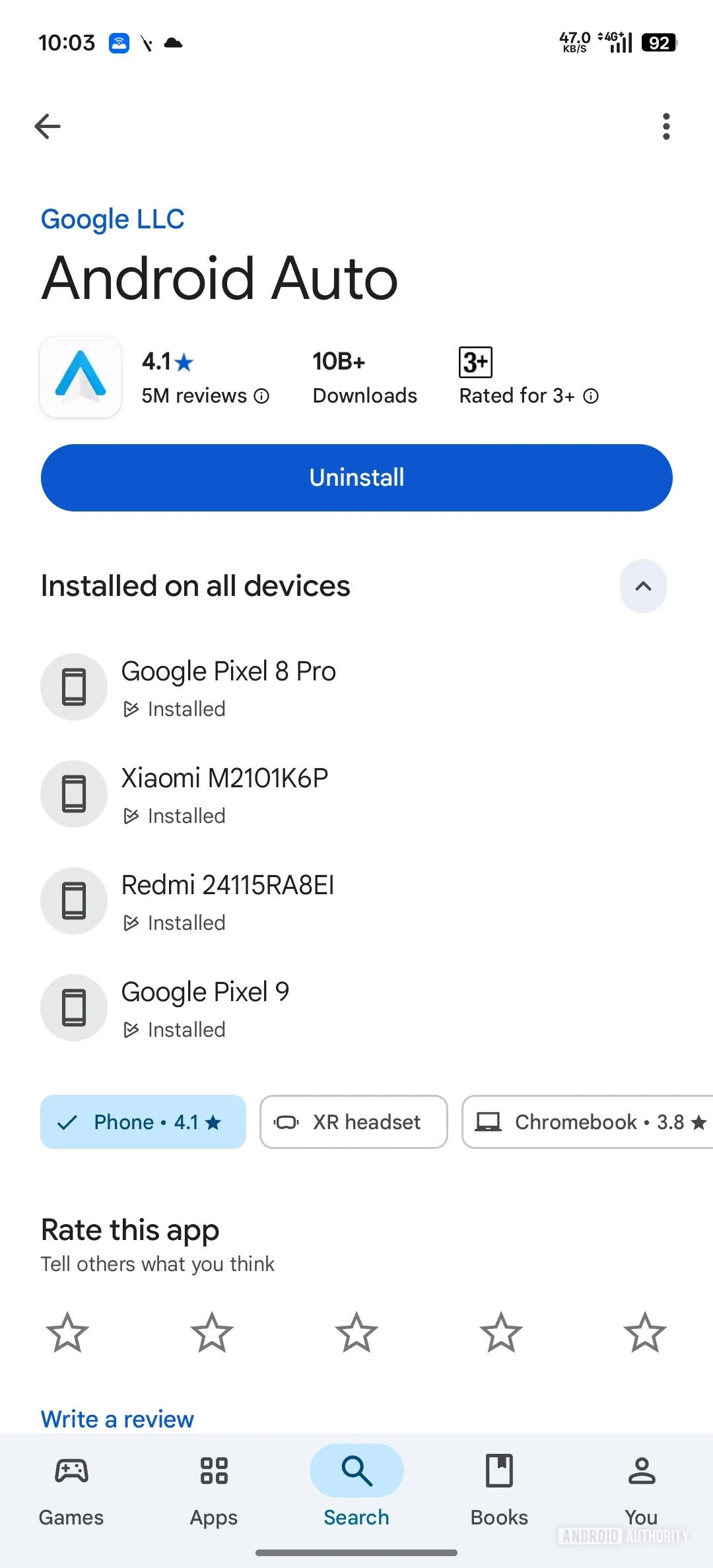Open the Games tab gamepad icon
The height and width of the screenshot is (1568, 713).
(x=71, y=1470)
